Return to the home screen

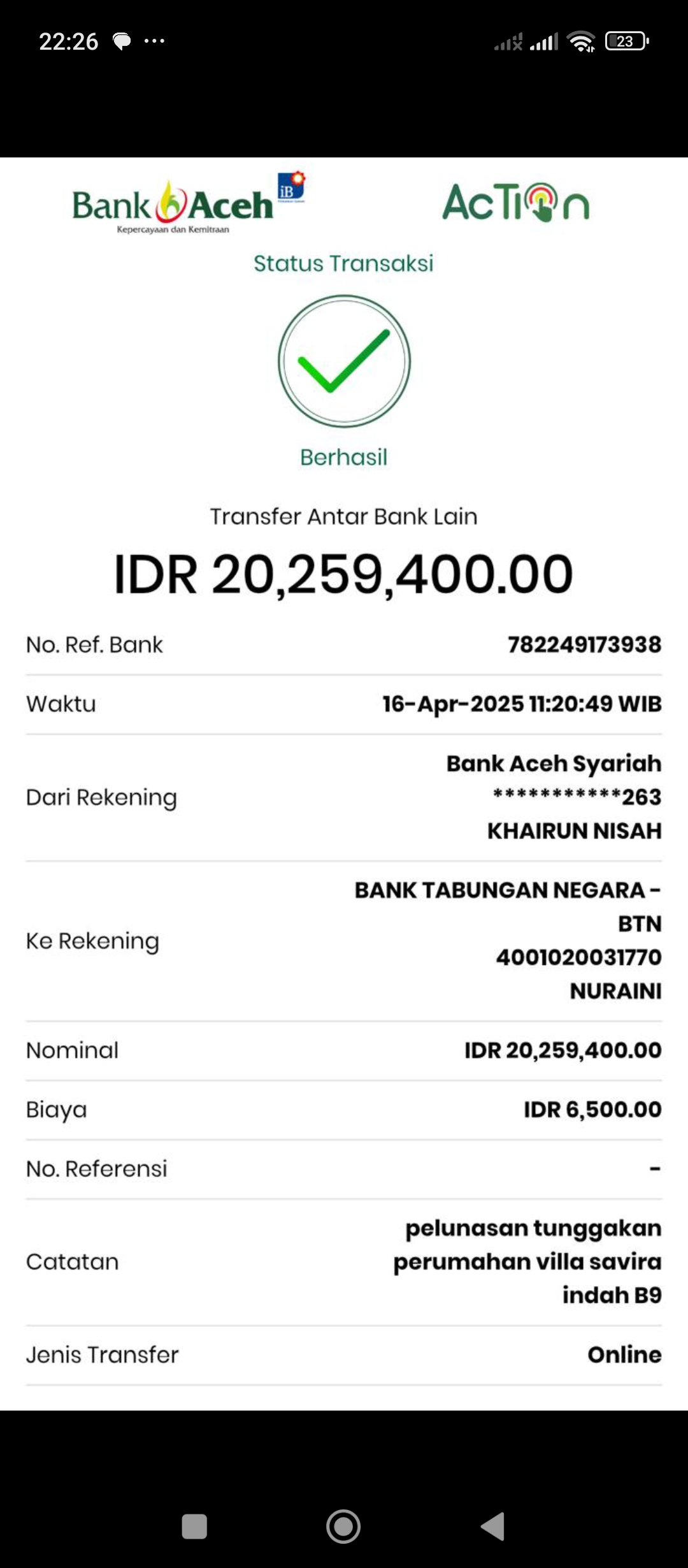pos(343,1526)
